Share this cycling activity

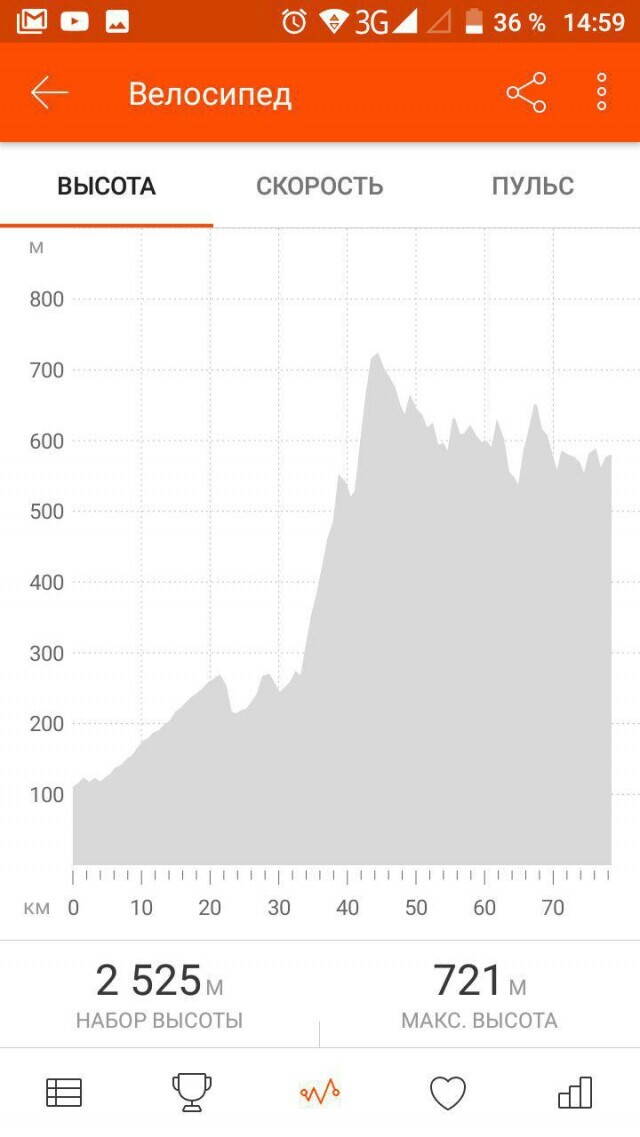[526, 93]
